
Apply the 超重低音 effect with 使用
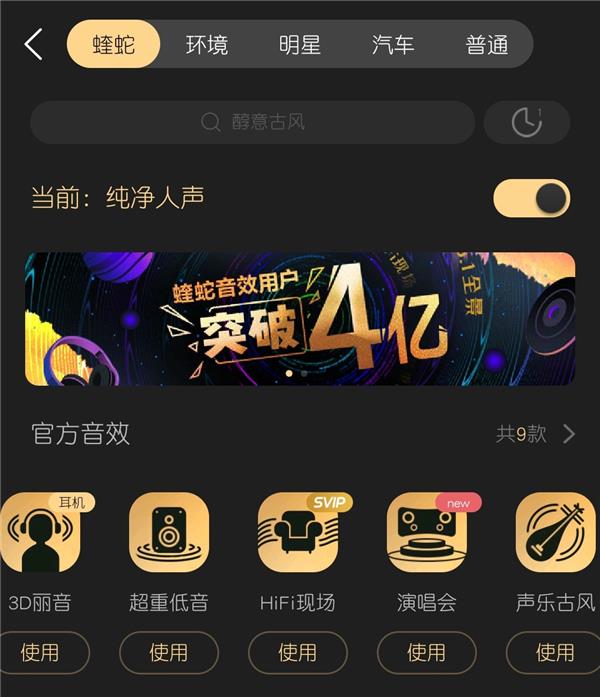[x=169, y=653]
